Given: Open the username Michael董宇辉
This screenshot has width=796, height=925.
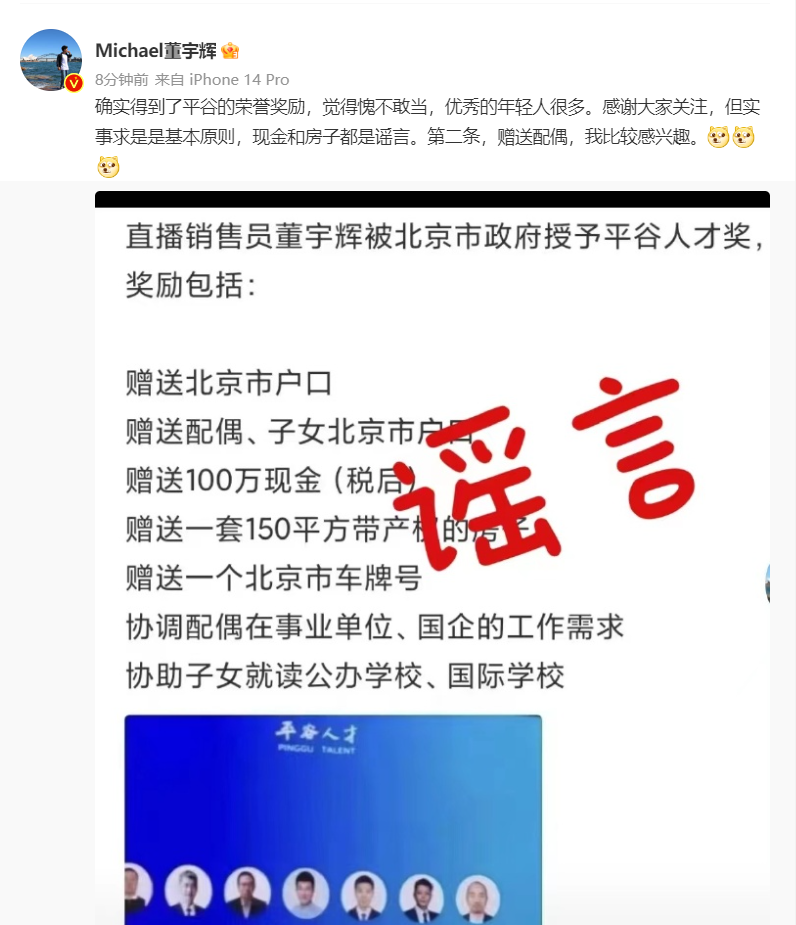Looking at the screenshot, I should click(156, 51).
